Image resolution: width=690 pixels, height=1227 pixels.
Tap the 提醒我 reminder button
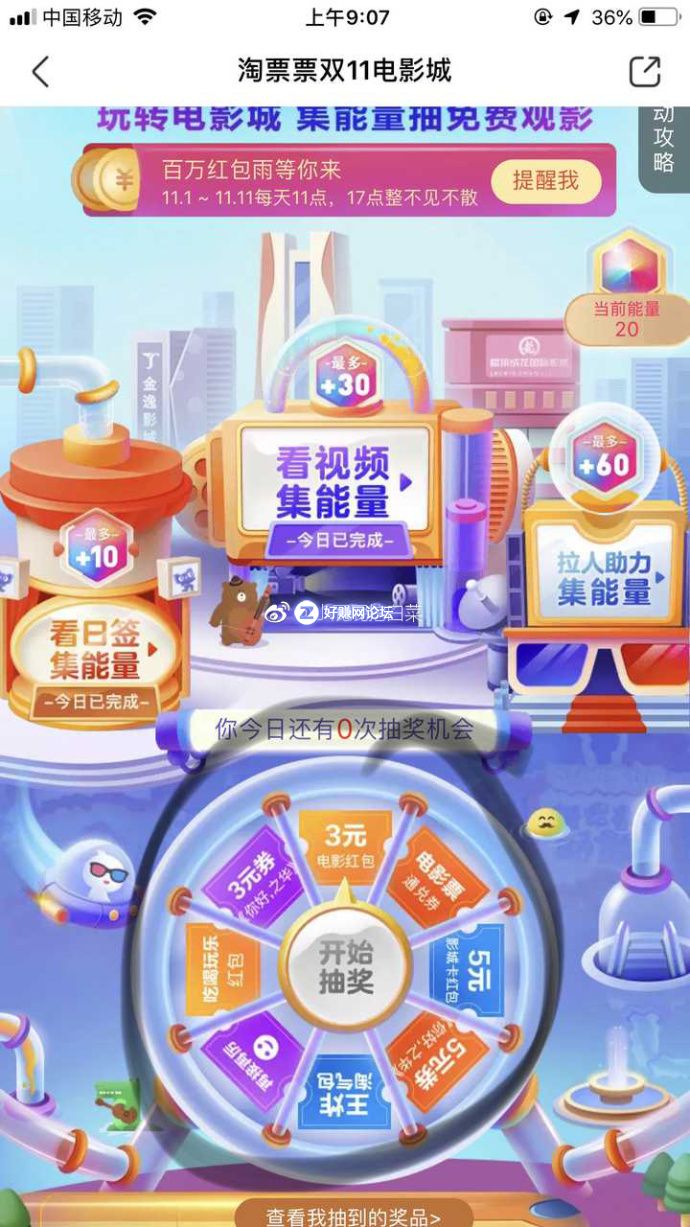pyautogui.click(x=545, y=181)
